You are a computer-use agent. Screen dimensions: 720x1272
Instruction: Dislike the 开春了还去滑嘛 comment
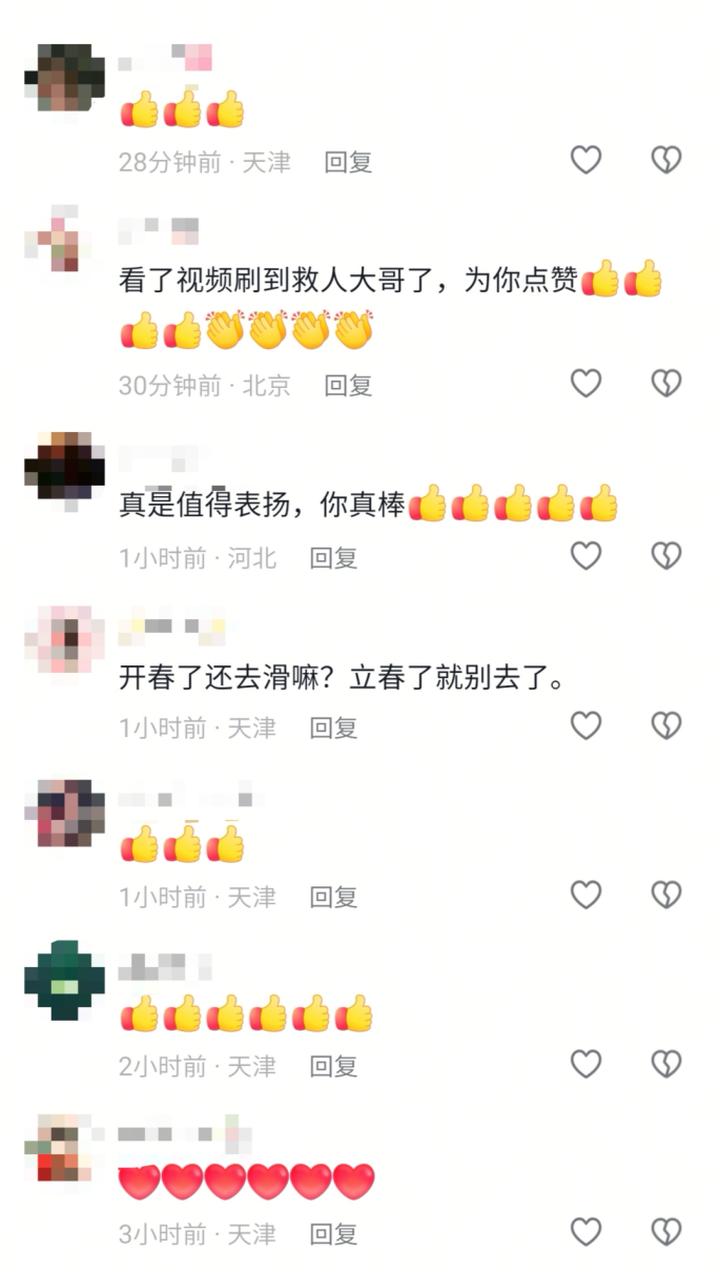[x=666, y=726]
